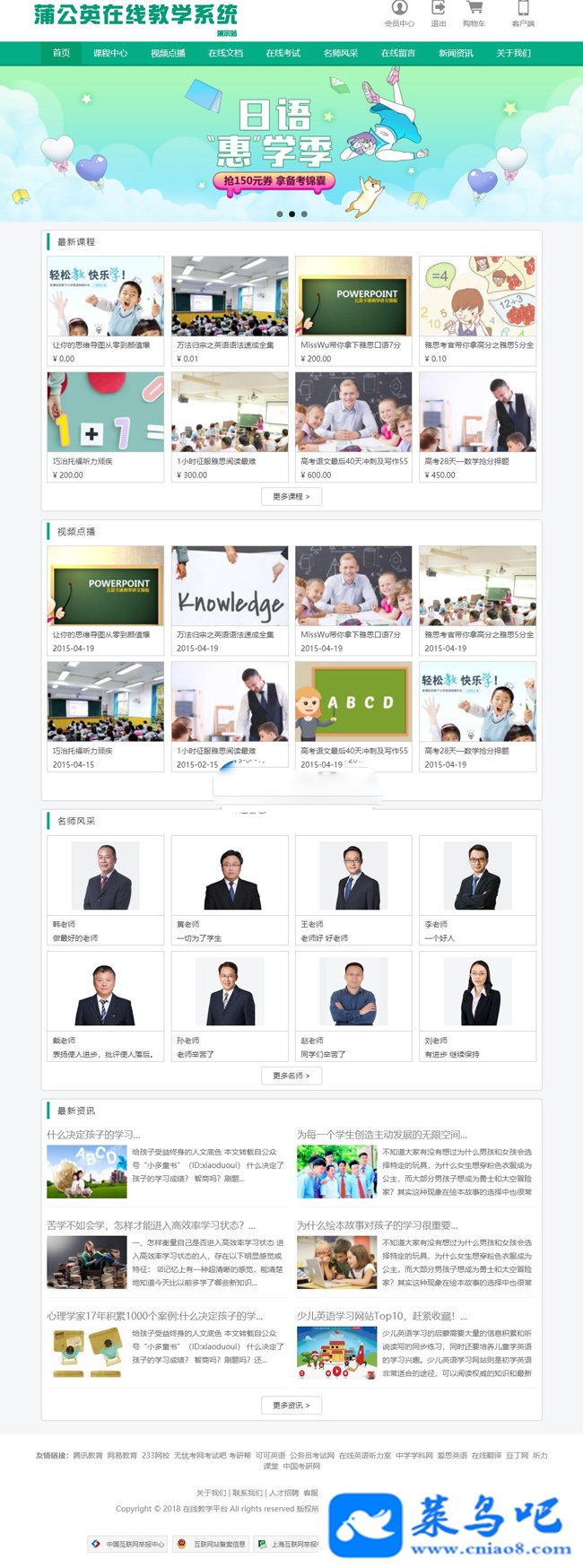Tap the 更多课程 button

(x=291, y=496)
